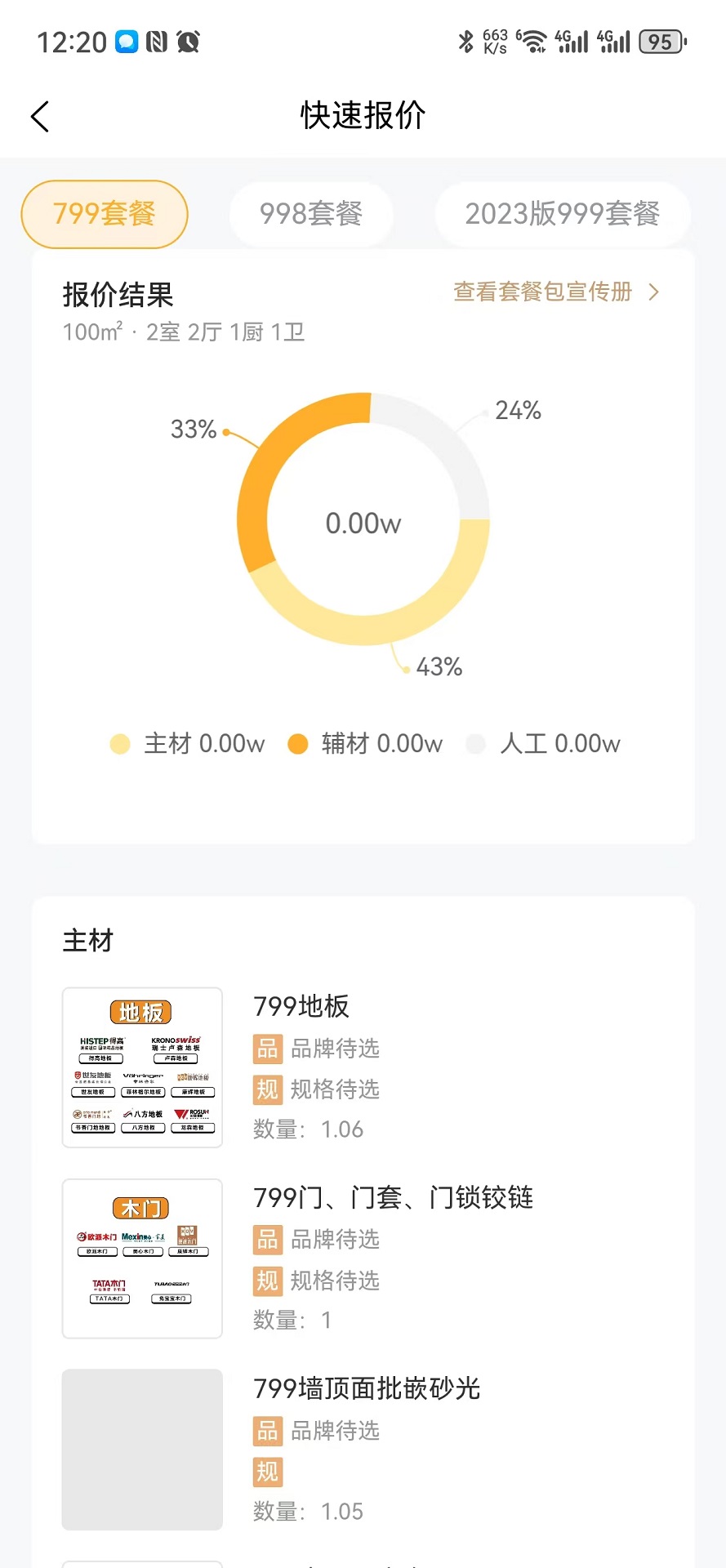The width and height of the screenshot is (726, 1568).
Task: Open the 规格待选 selector for 799门
Action: pyautogui.click(x=335, y=1281)
